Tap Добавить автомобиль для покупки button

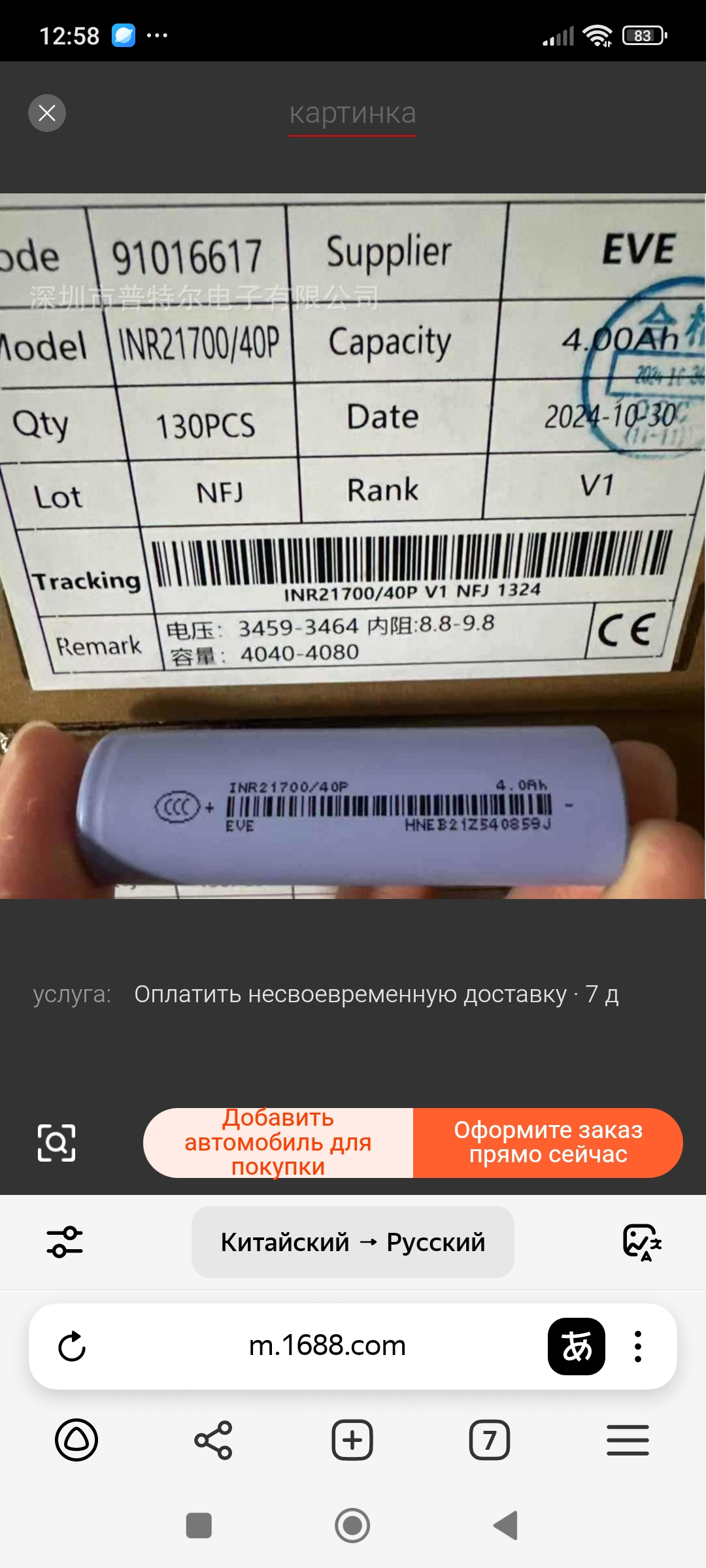click(278, 1143)
